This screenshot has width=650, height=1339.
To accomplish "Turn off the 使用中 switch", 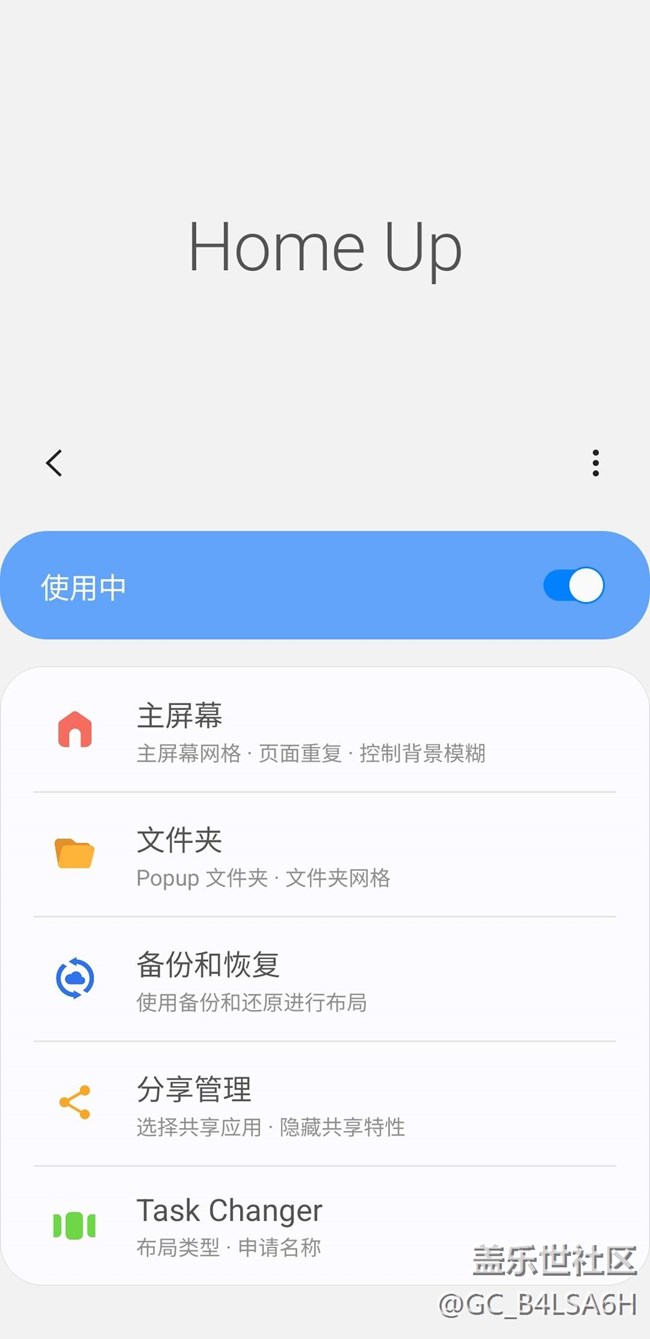I will [573, 585].
